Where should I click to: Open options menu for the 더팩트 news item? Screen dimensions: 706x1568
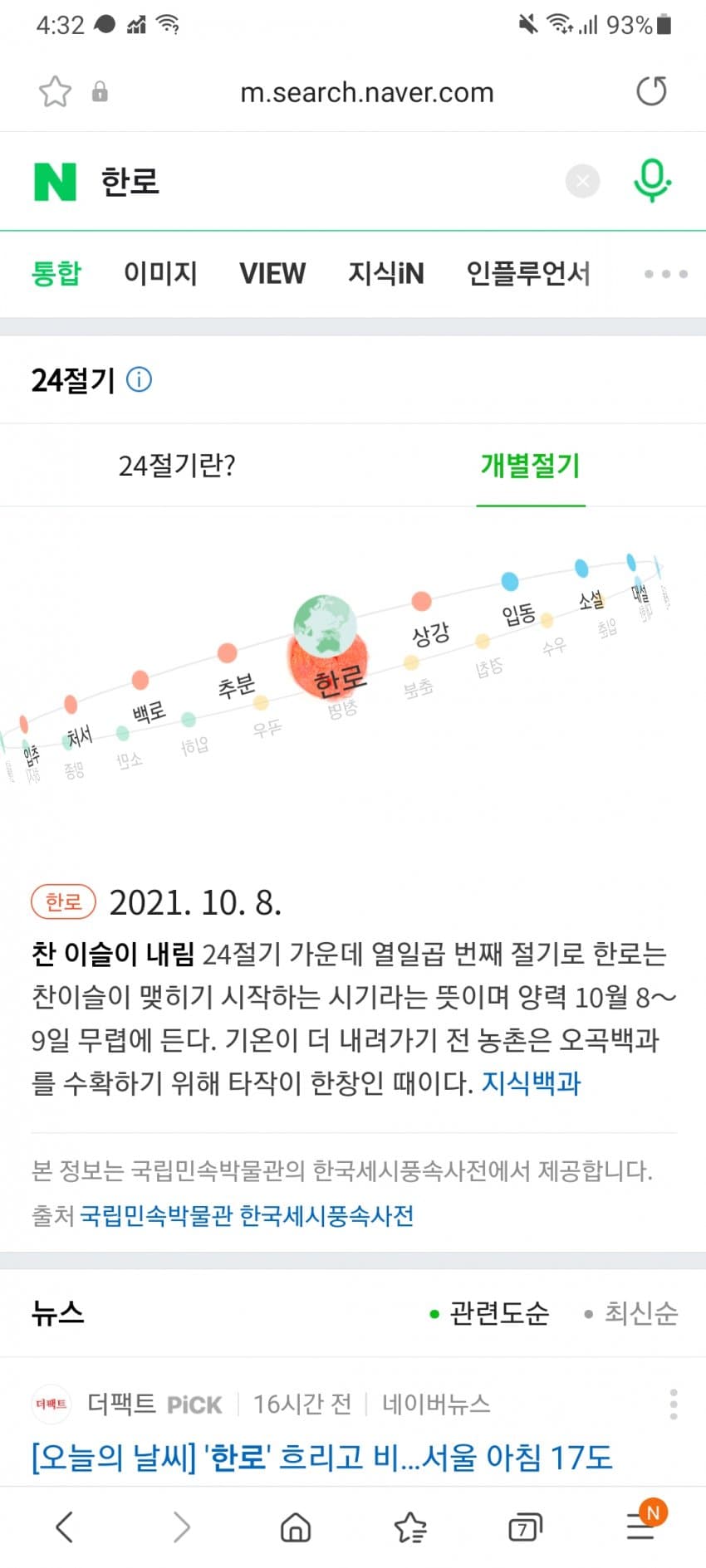[673, 1404]
